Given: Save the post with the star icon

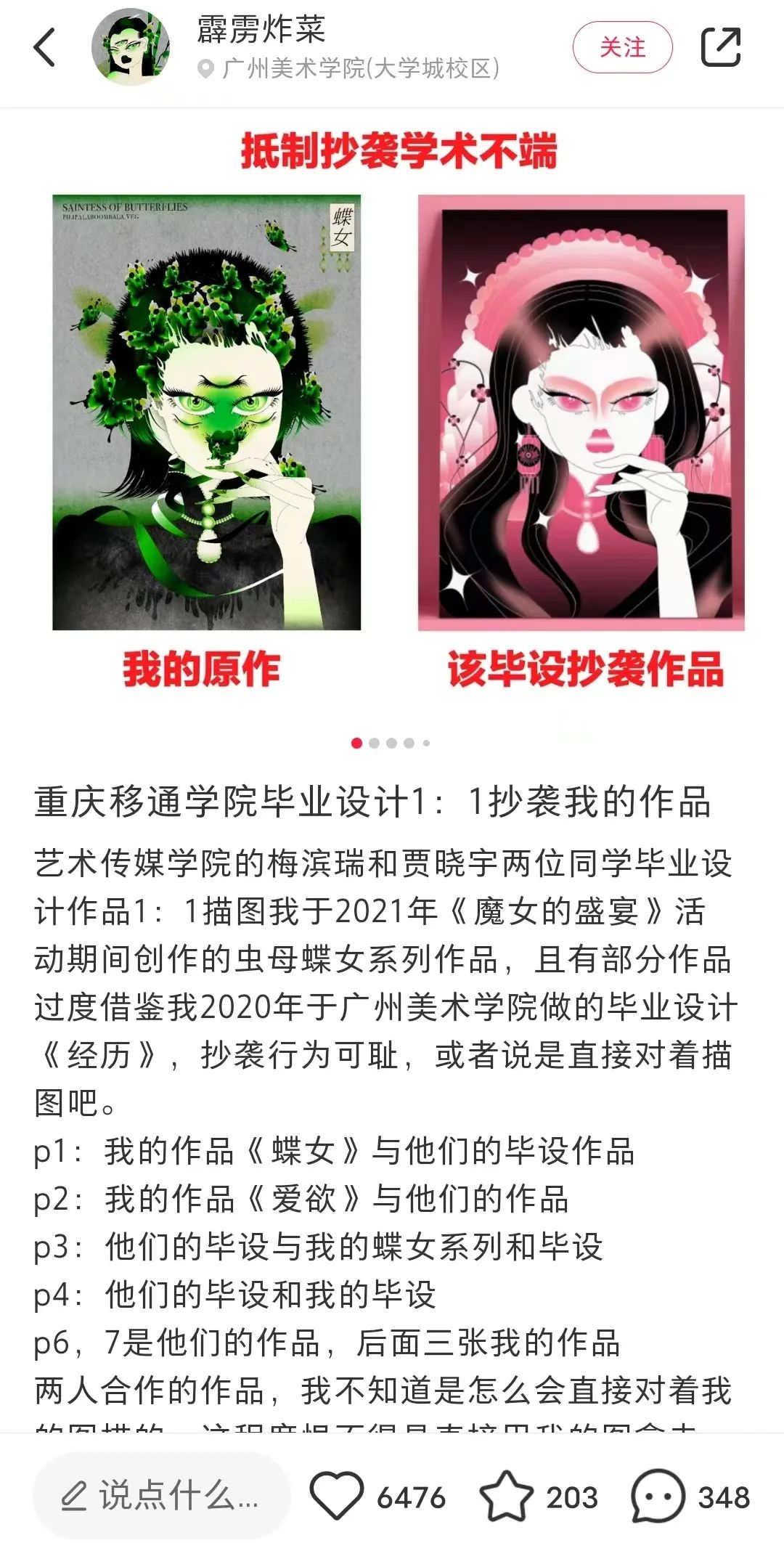Looking at the screenshot, I should [506, 1497].
